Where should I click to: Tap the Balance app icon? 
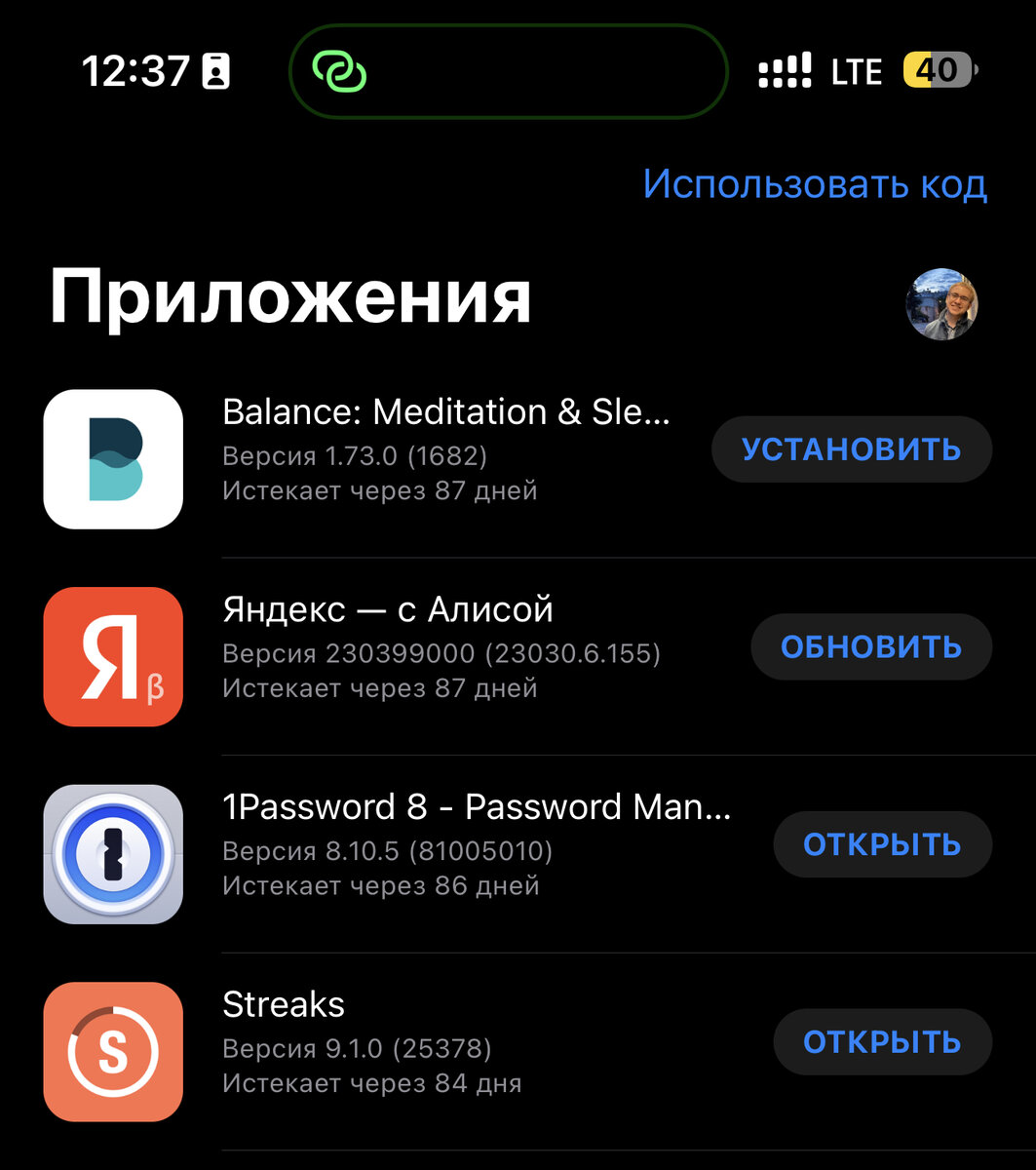point(112,458)
